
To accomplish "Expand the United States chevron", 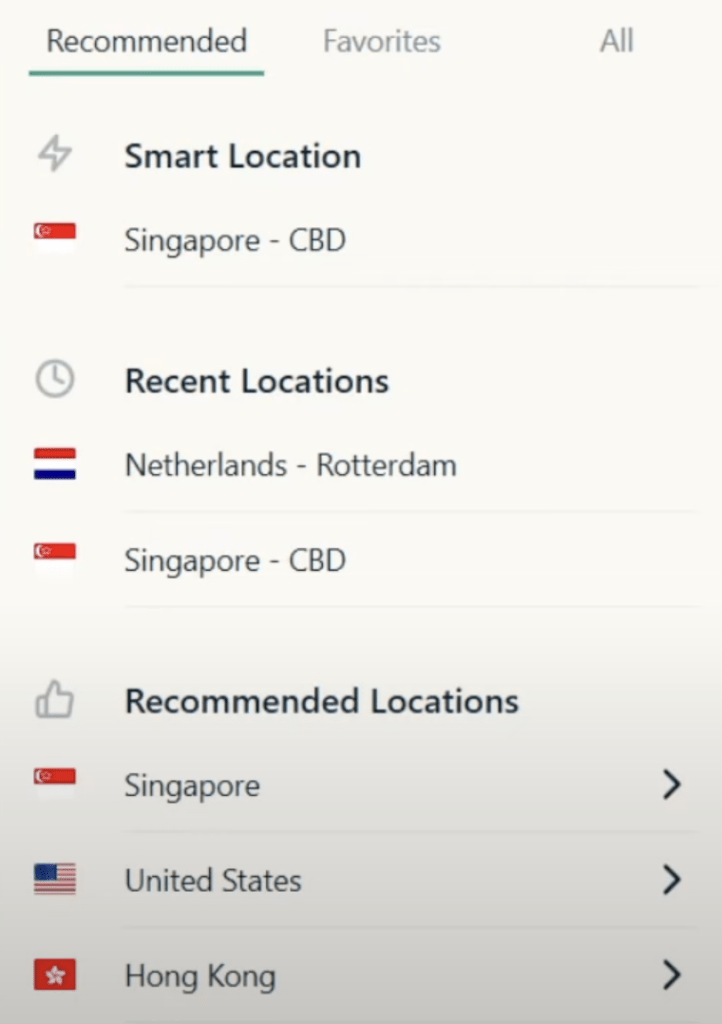I will pos(672,880).
